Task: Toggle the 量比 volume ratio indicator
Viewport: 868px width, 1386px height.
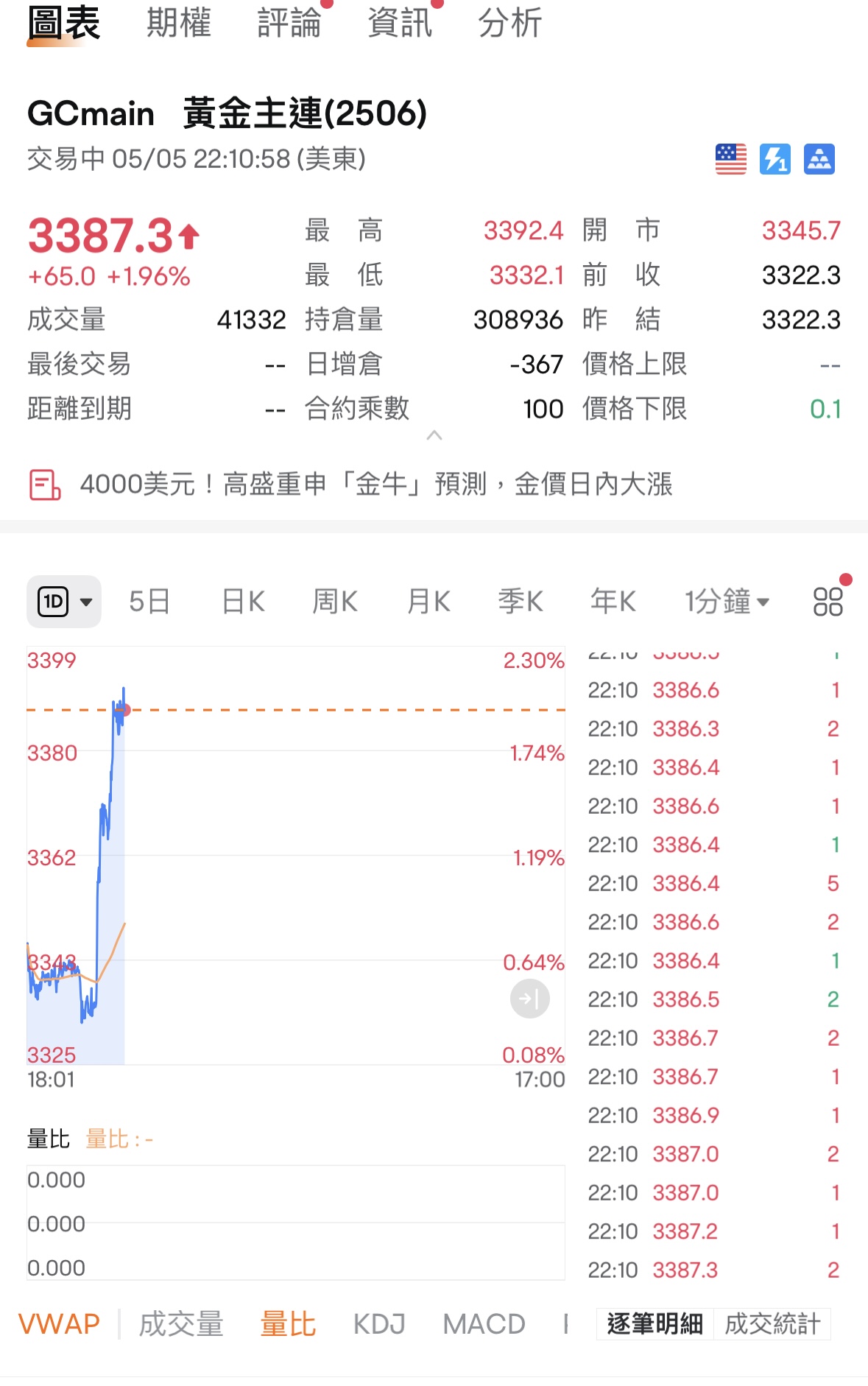Action: pos(287,1323)
